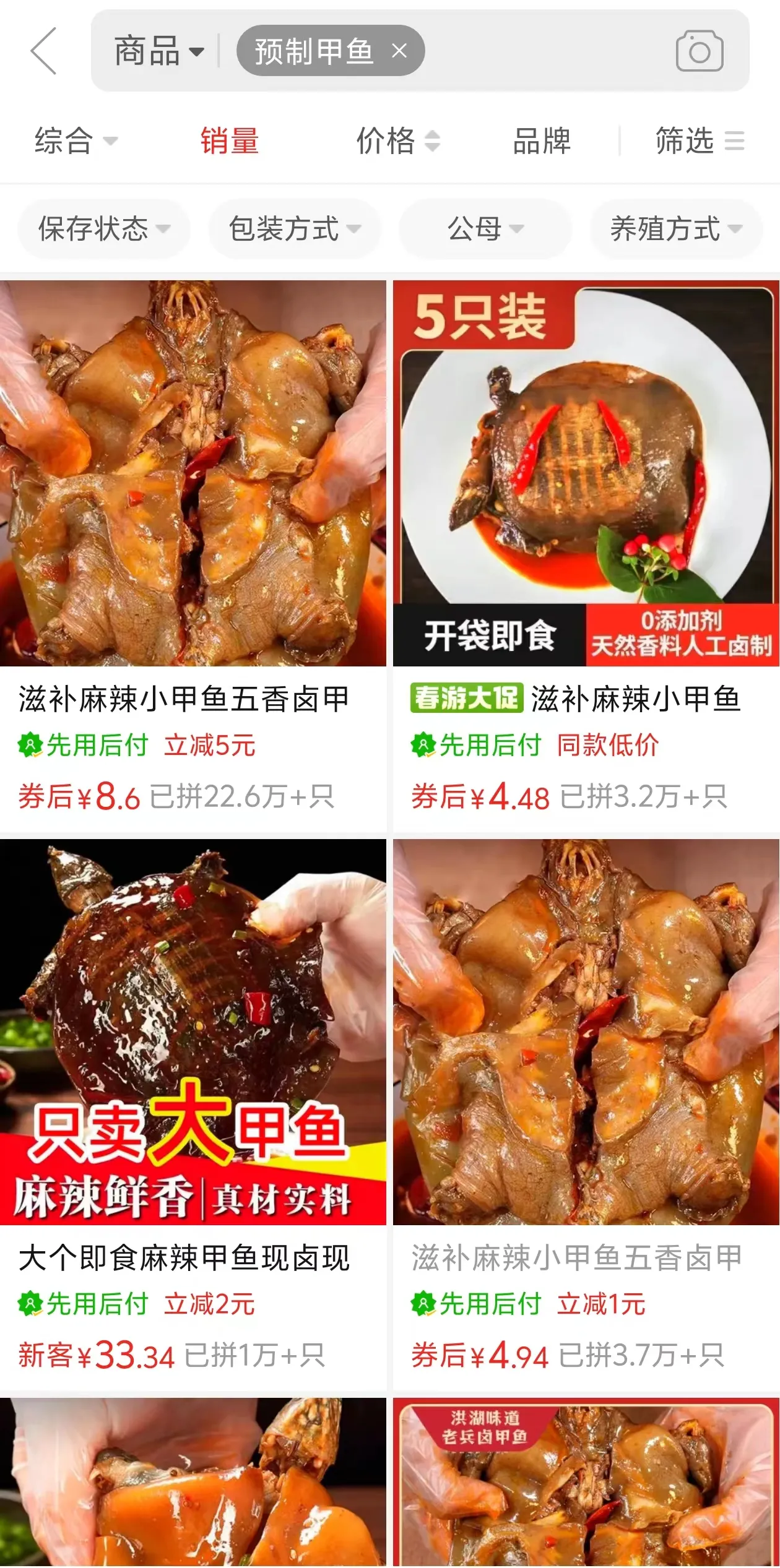The image size is (780, 1568).
Task: Expand the 包装方式 filter
Action: (x=295, y=229)
